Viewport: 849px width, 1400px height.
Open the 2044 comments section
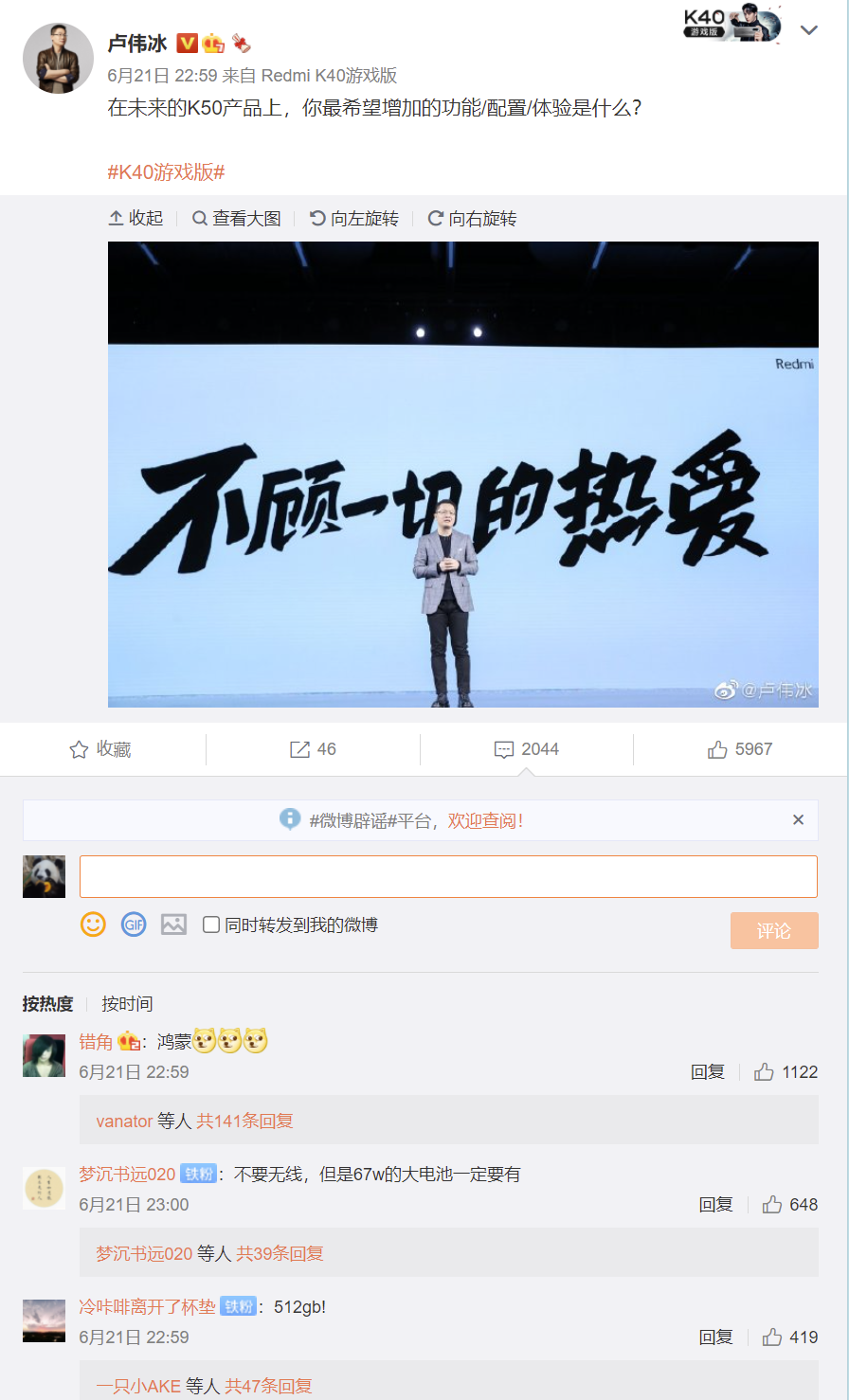(527, 749)
